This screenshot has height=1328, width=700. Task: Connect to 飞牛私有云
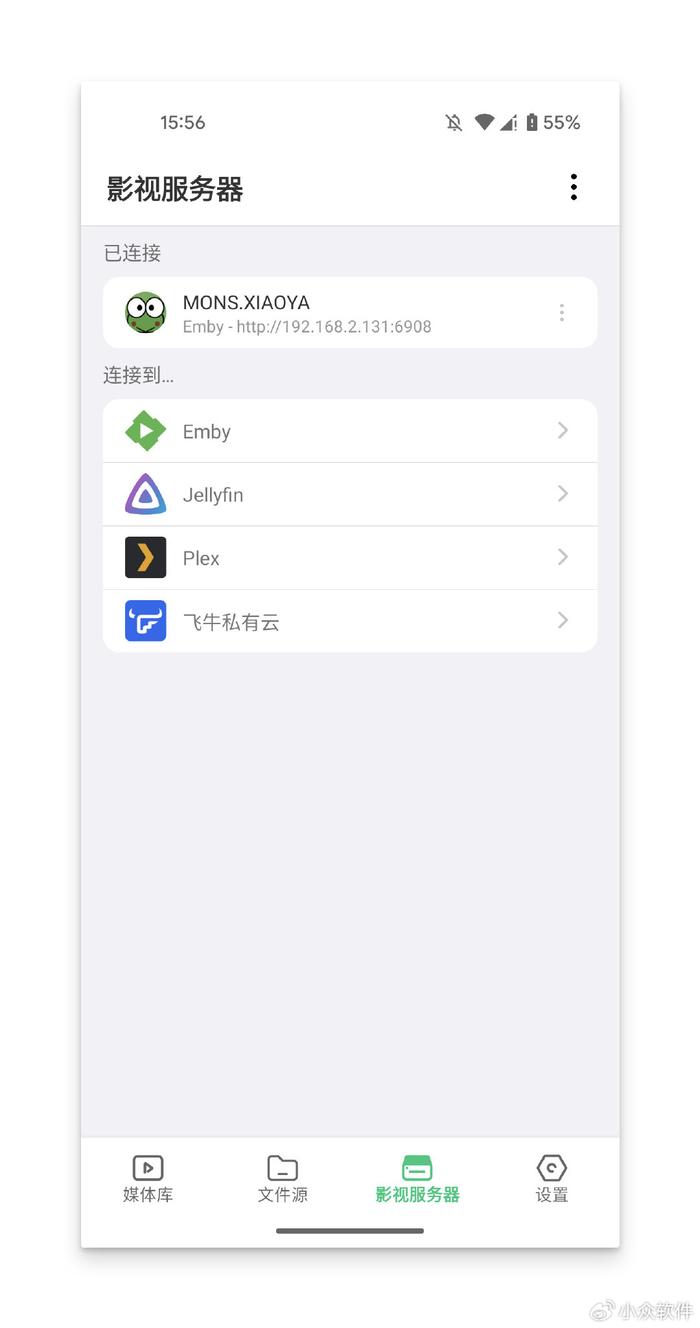[x=350, y=621]
